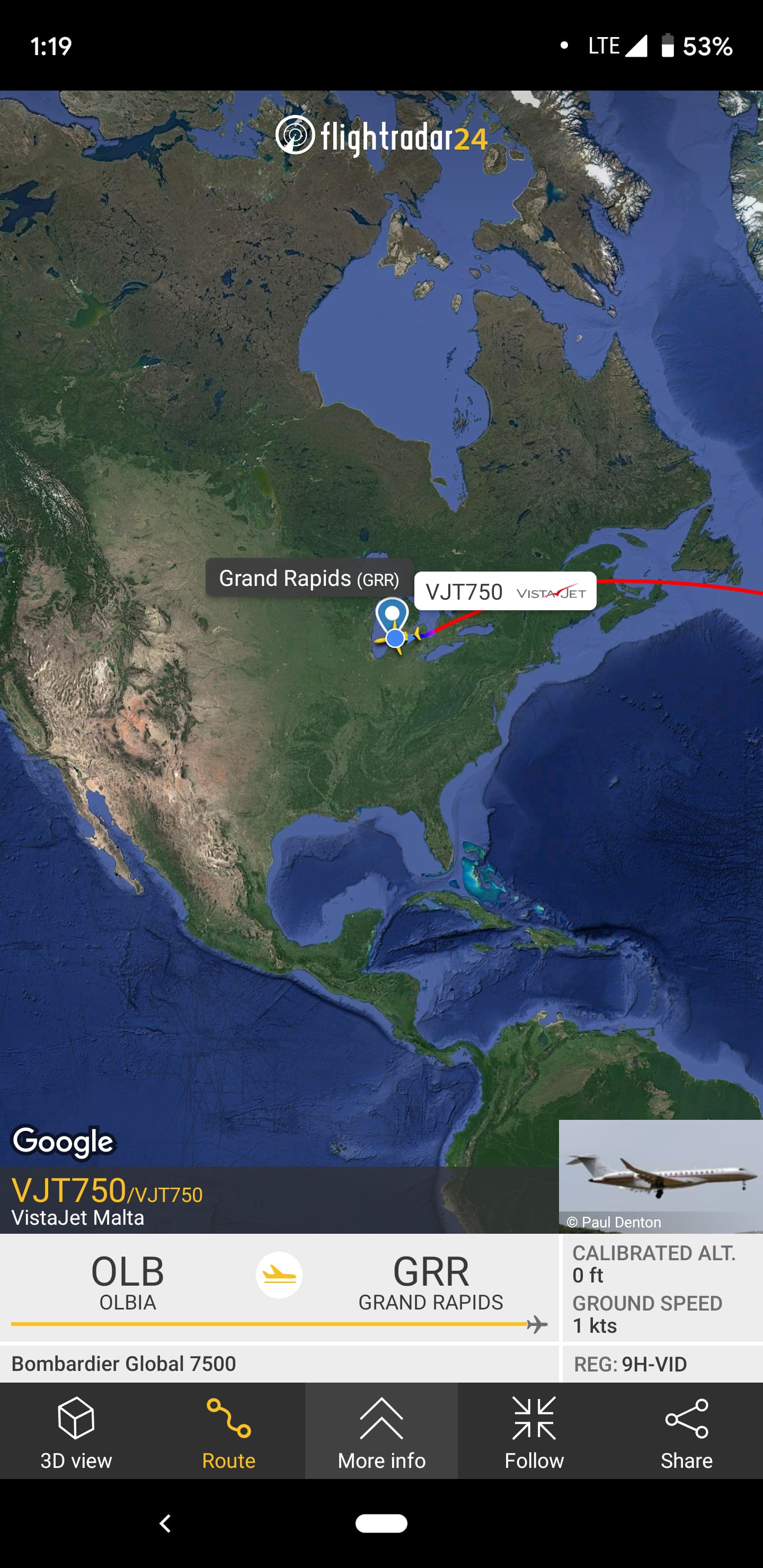Tap the Grand Rapids airport pin

(x=392, y=615)
